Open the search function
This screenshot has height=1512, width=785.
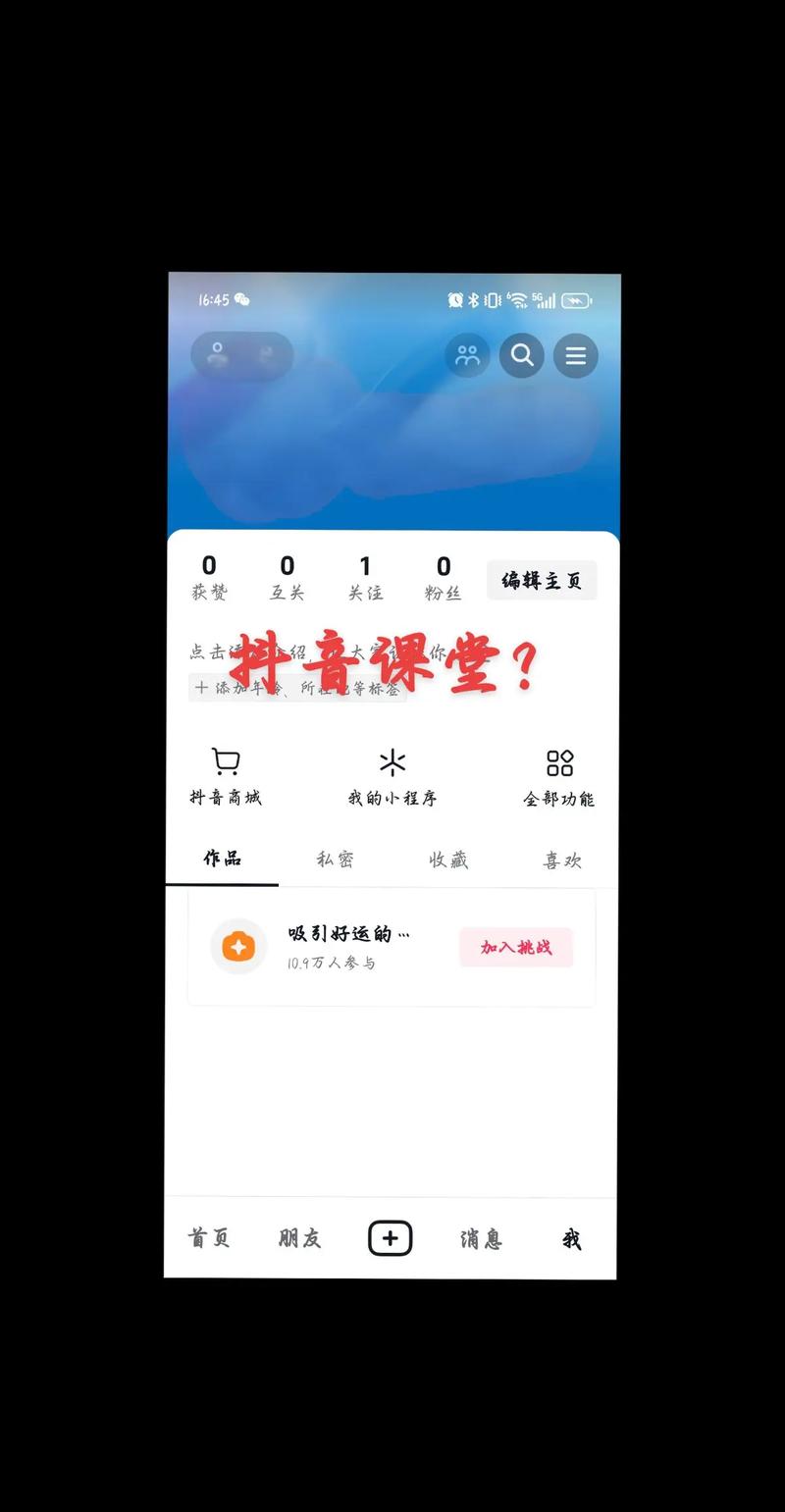(x=522, y=355)
